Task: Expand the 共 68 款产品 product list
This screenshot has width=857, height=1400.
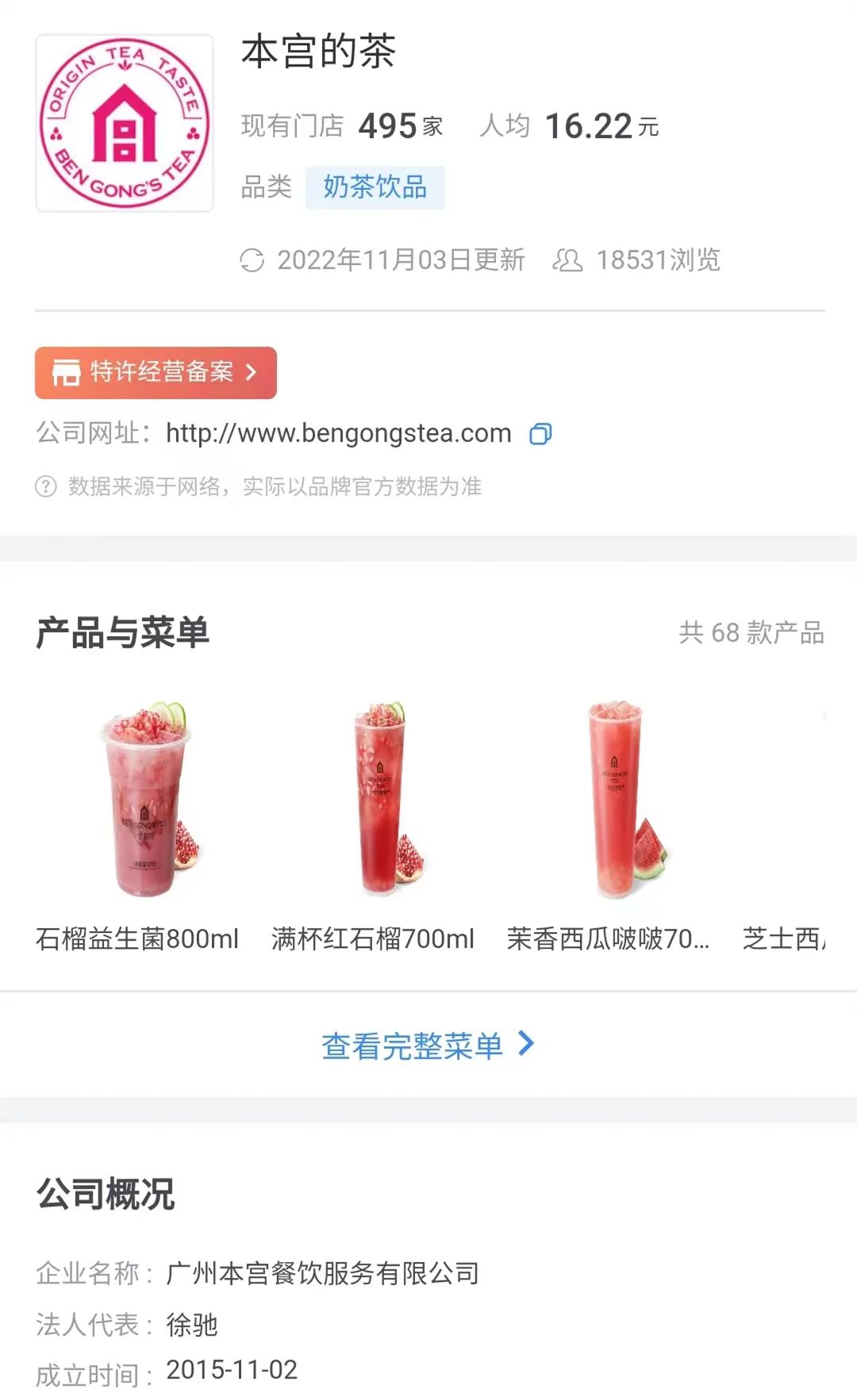Action: [752, 632]
